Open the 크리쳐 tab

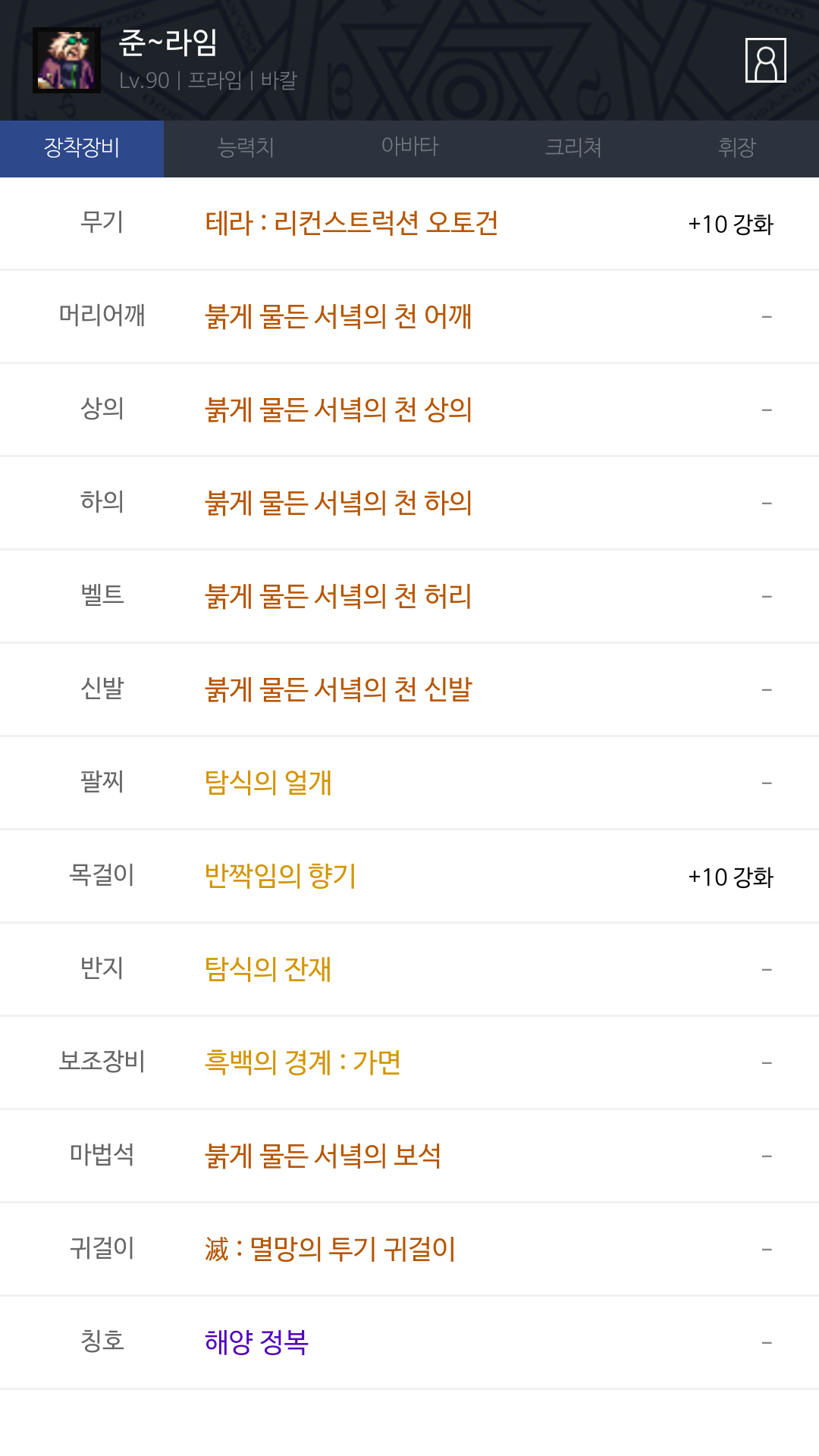pos(573,147)
